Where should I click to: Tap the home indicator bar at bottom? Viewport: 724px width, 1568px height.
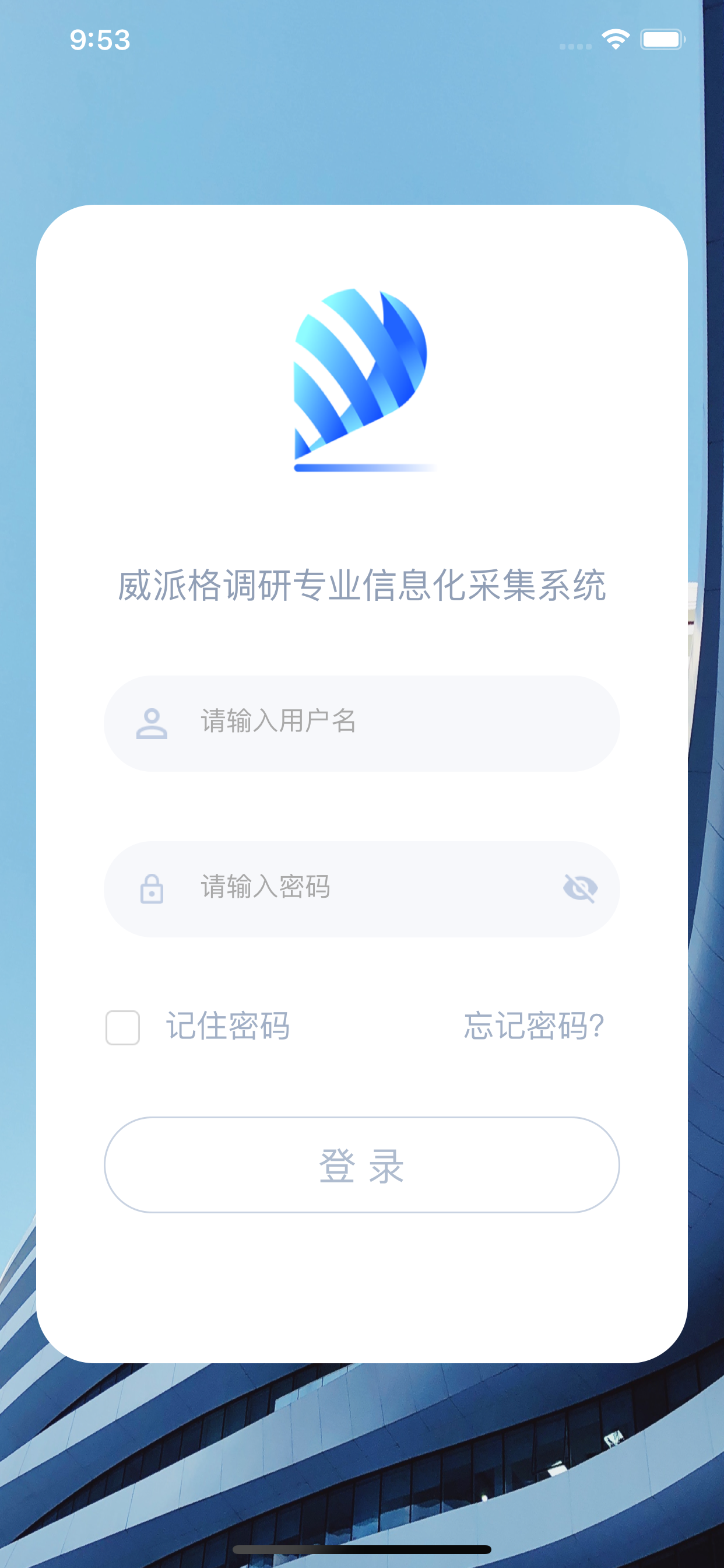[x=362, y=1550]
